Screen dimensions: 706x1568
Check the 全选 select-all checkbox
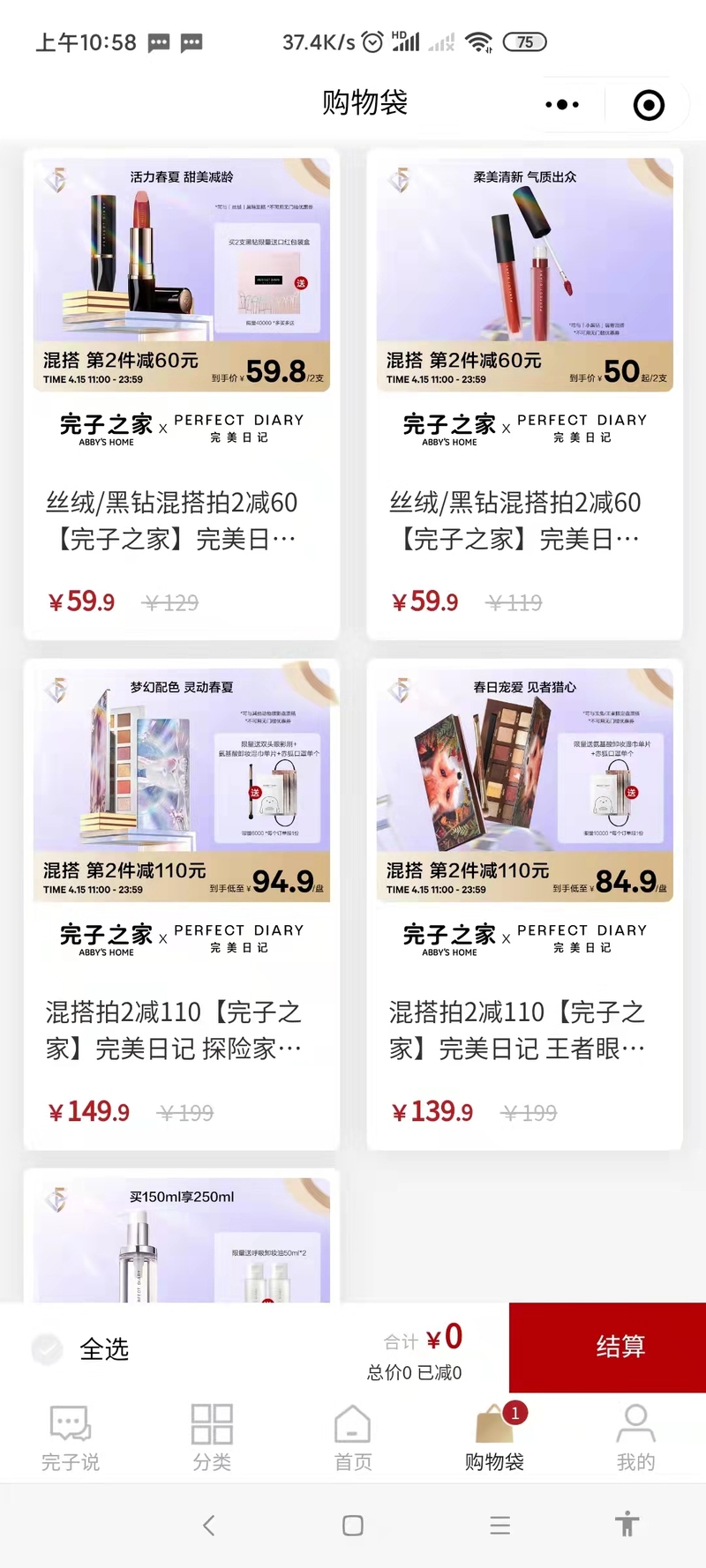(x=47, y=1348)
